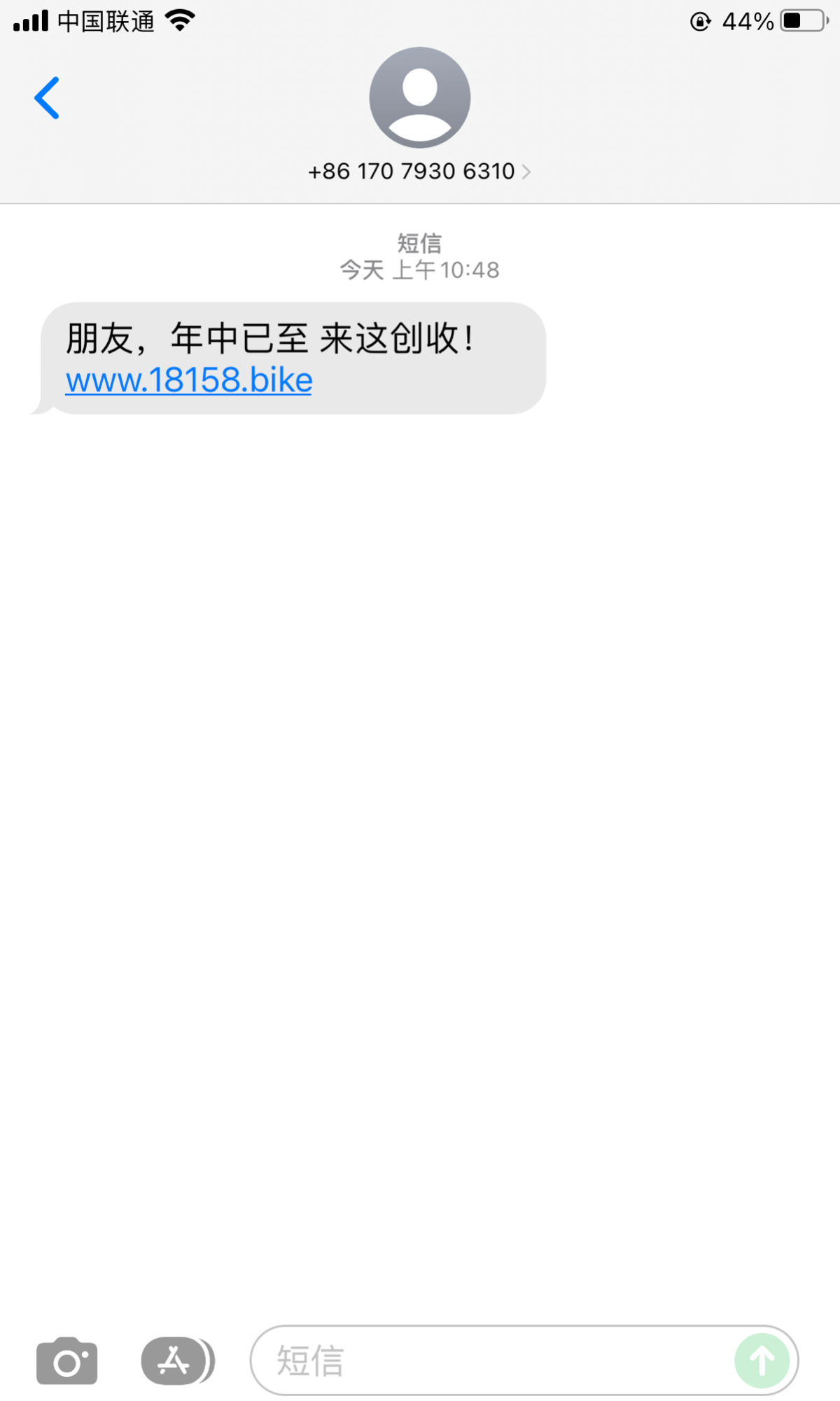This screenshot has height=1401, width=840.
Task: Send the message with the arrow button
Action: click(762, 1360)
